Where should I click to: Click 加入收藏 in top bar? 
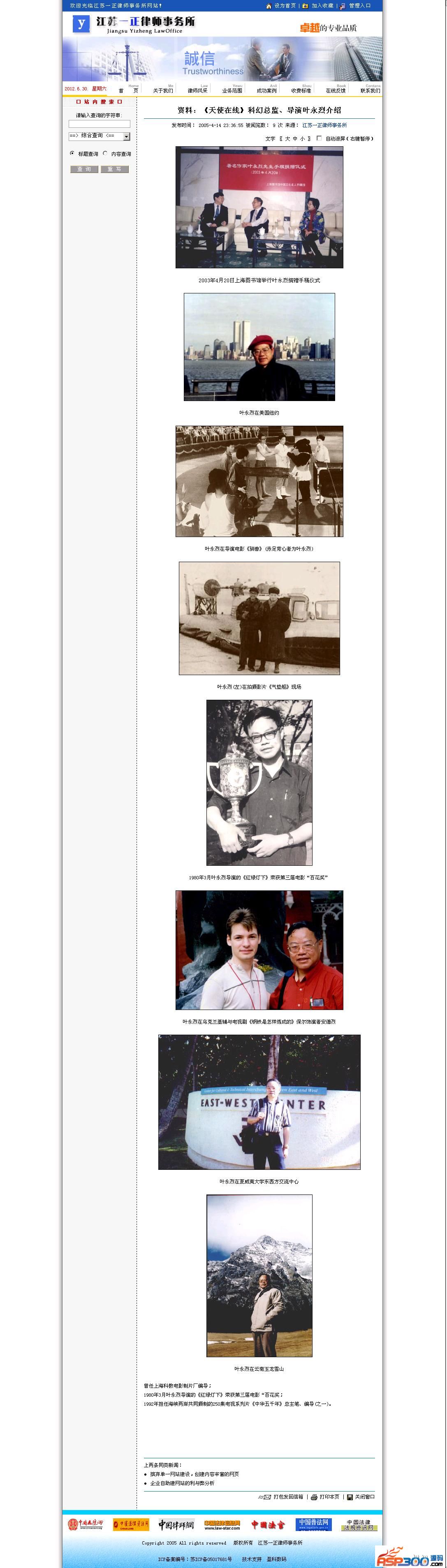tap(322, 5)
